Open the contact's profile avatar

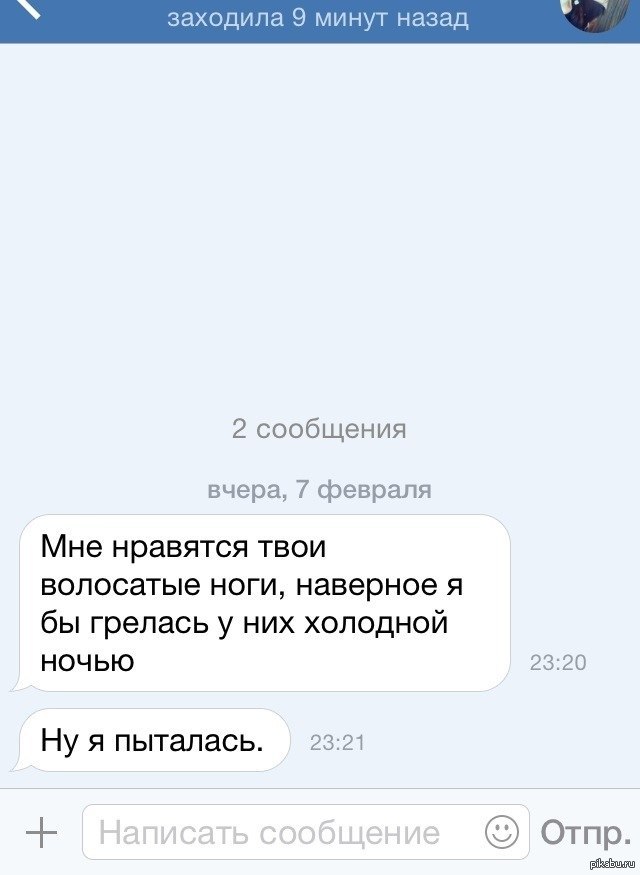(599, 10)
